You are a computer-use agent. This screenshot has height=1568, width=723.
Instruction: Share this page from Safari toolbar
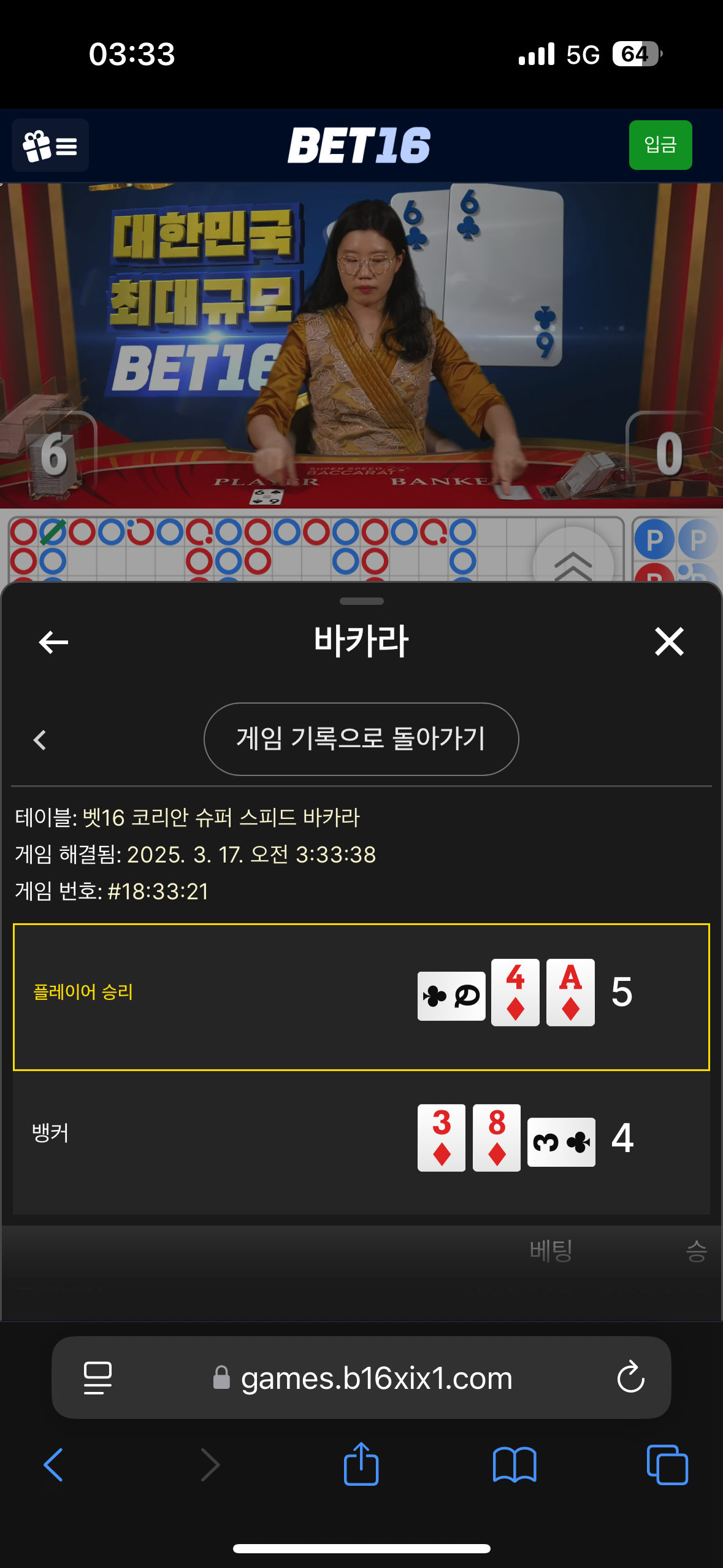click(x=361, y=1464)
